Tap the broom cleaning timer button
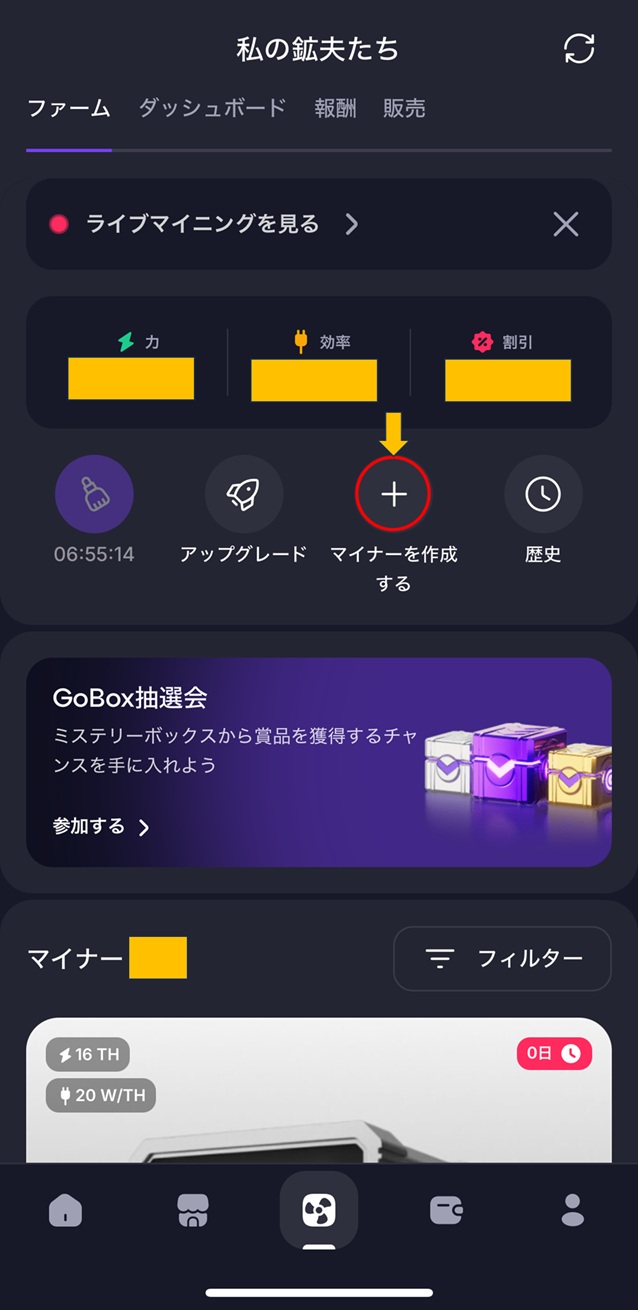The height and width of the screenshot is (1310, 638). click(x=94, y=494)
